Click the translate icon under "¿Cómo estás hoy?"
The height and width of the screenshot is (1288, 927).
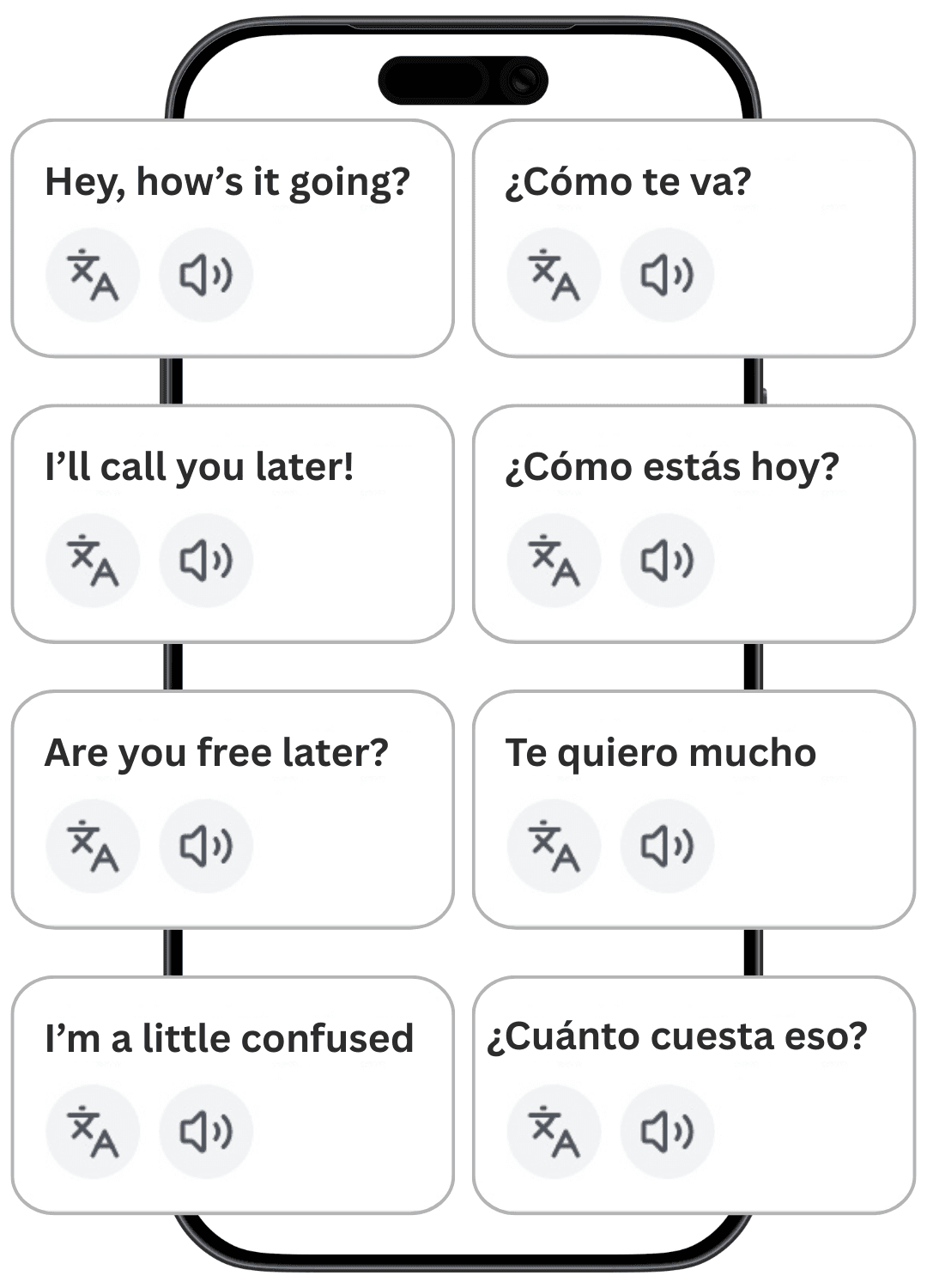coord(554,558)
